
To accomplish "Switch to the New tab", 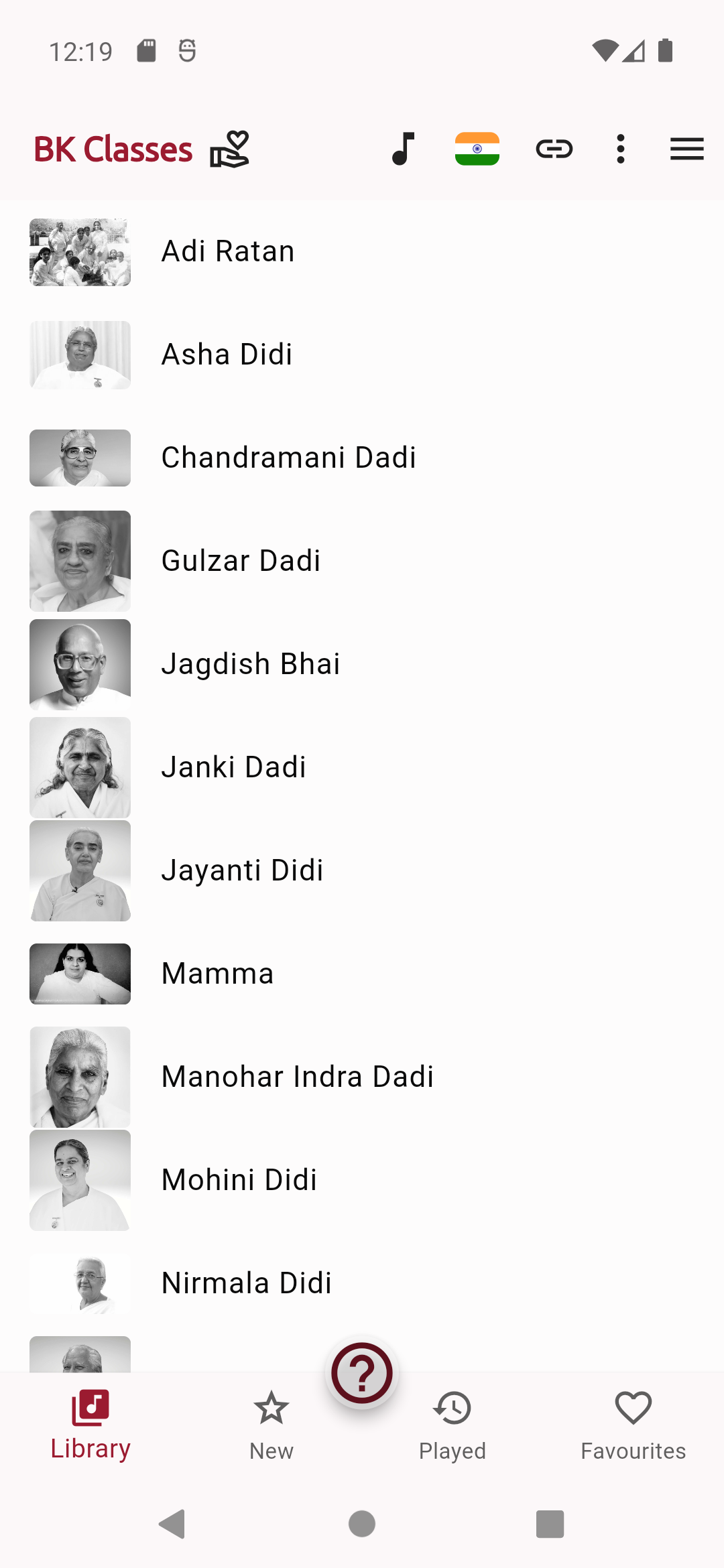I will 271,1425.
